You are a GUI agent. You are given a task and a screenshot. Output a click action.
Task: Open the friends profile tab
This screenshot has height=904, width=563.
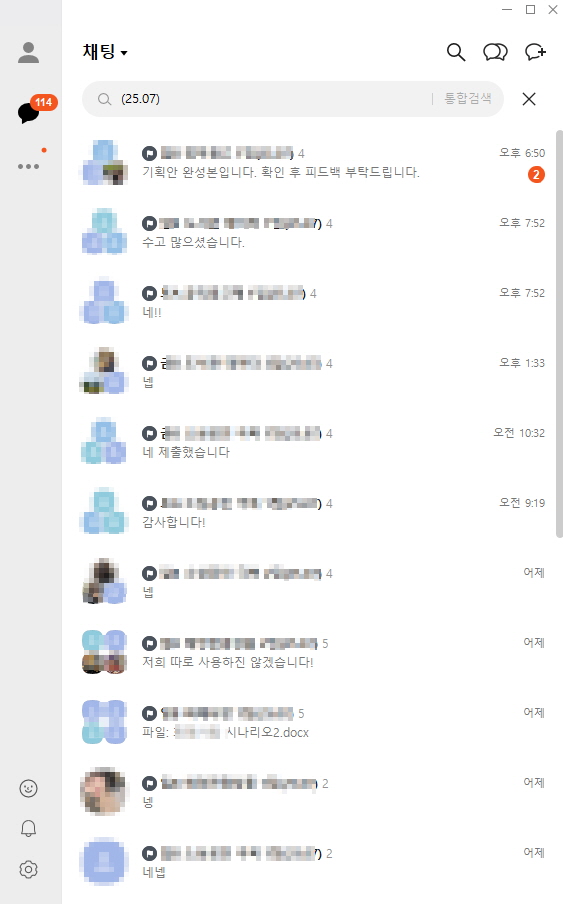pos(28,52)
